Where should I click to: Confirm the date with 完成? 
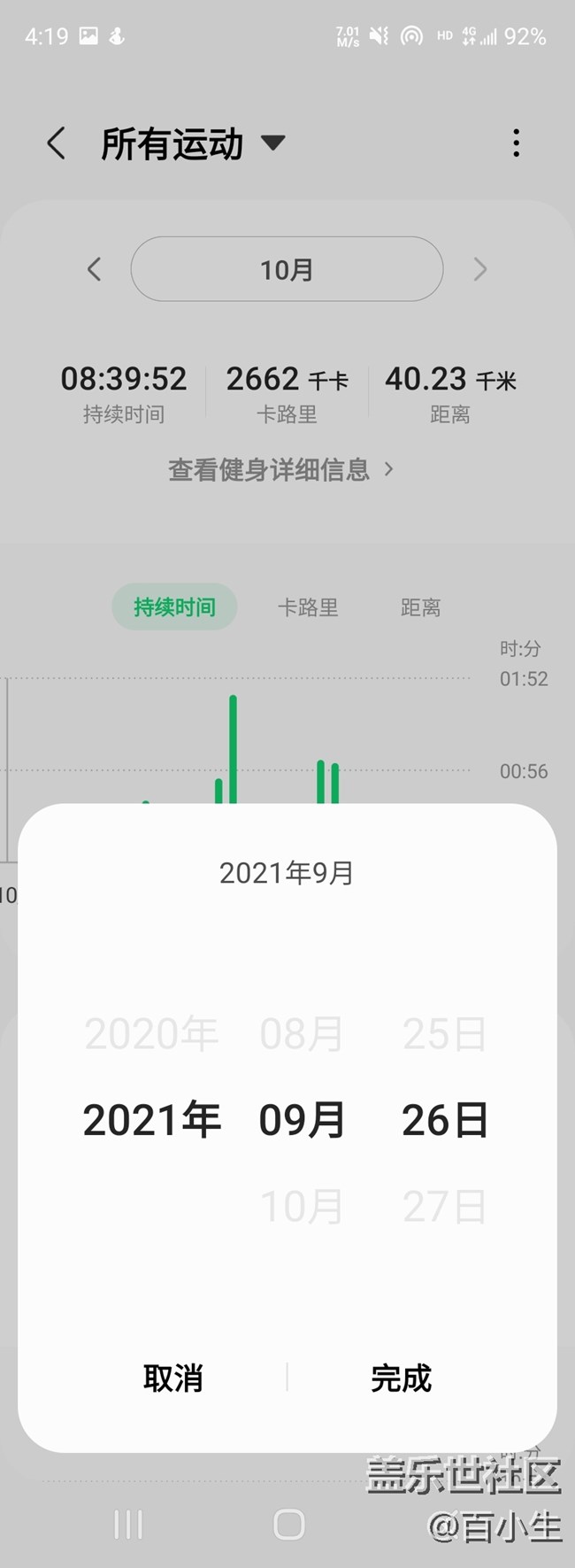point(401,1378)
